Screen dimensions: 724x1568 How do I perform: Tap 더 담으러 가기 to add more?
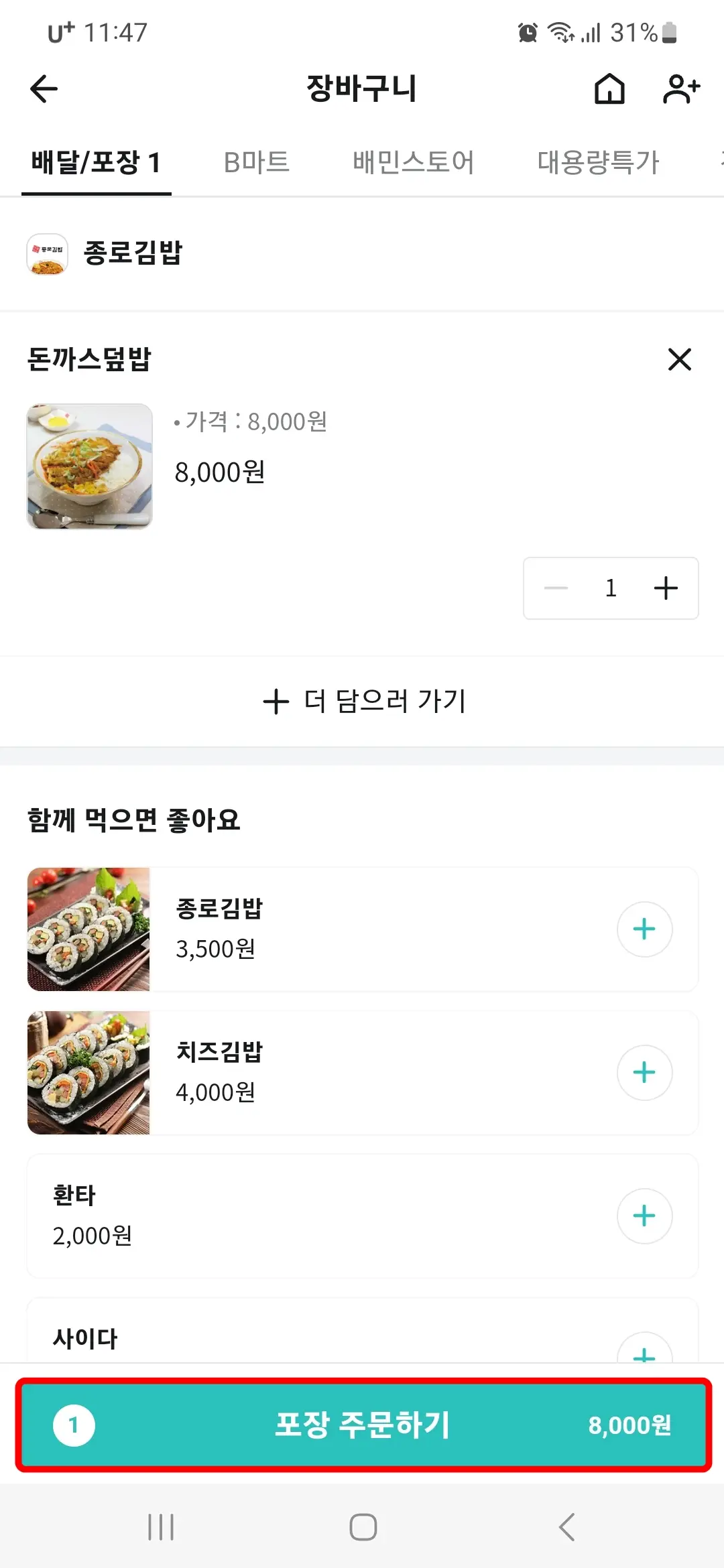(363, 701)
